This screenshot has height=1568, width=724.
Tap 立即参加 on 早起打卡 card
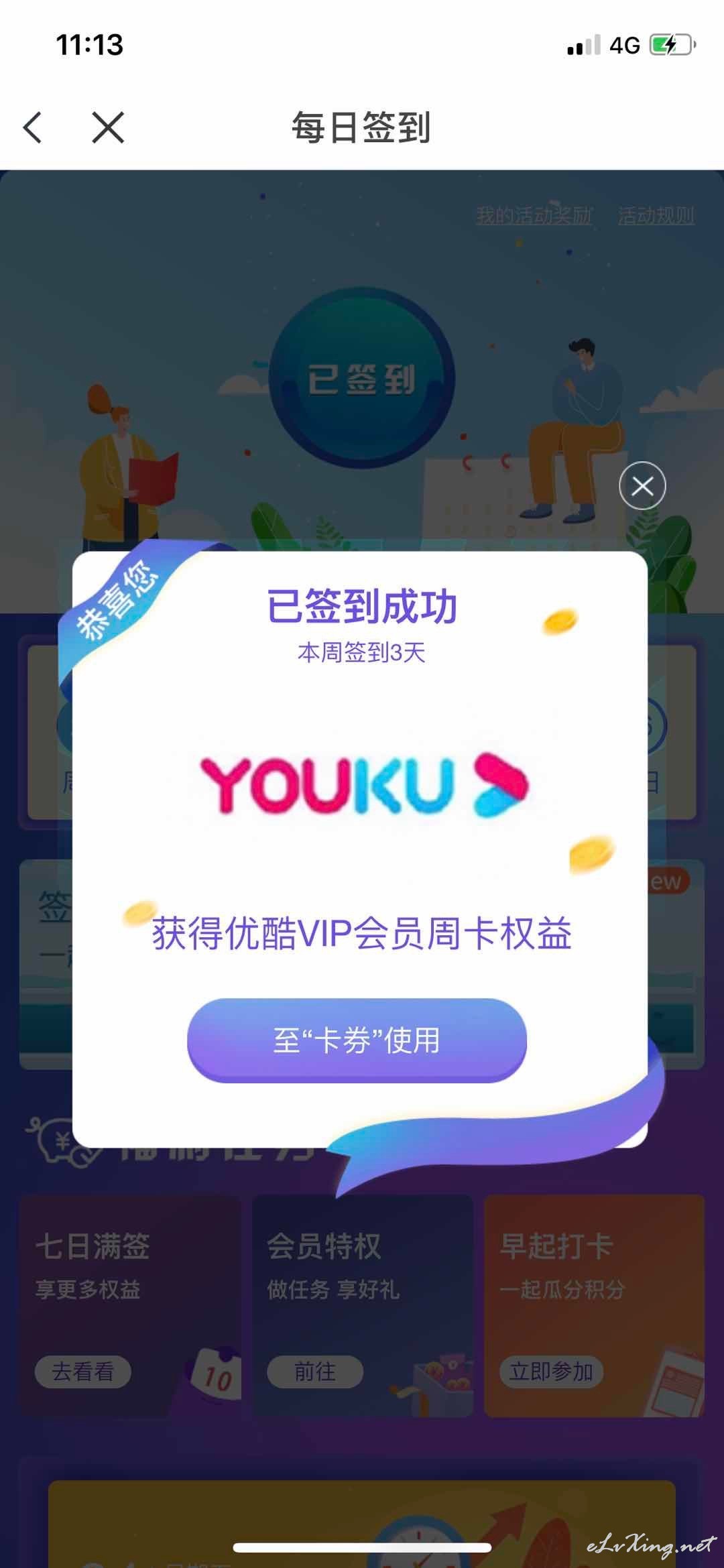[x=551, y=1372]
